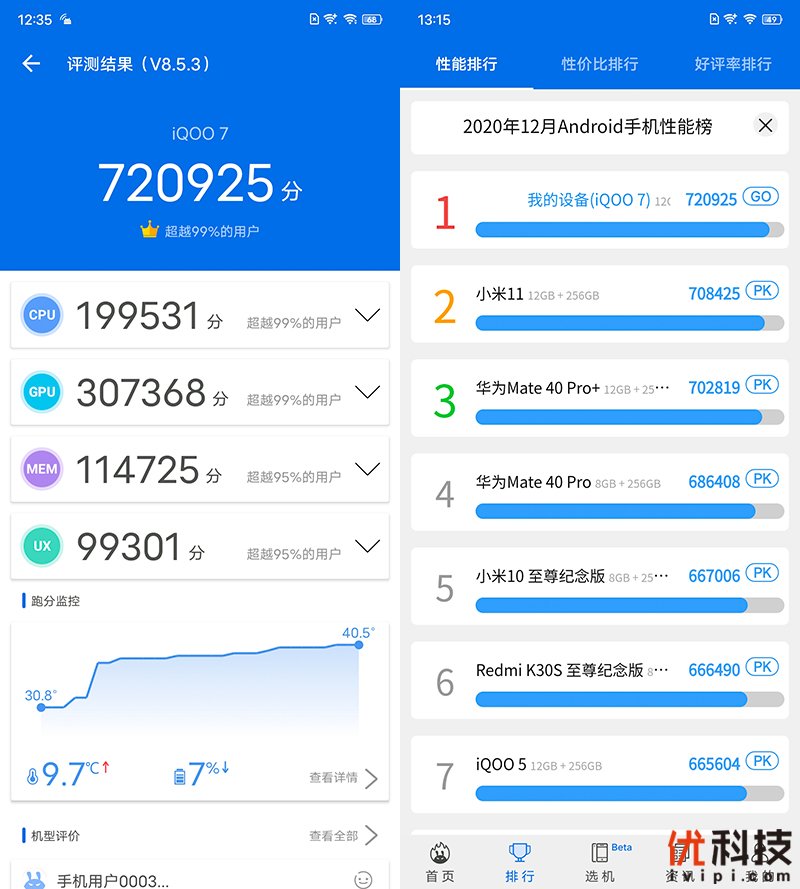The height and width of the screenshot is (889, 800).
Task: Expand the CPU score details
Action: pos(367,315)
